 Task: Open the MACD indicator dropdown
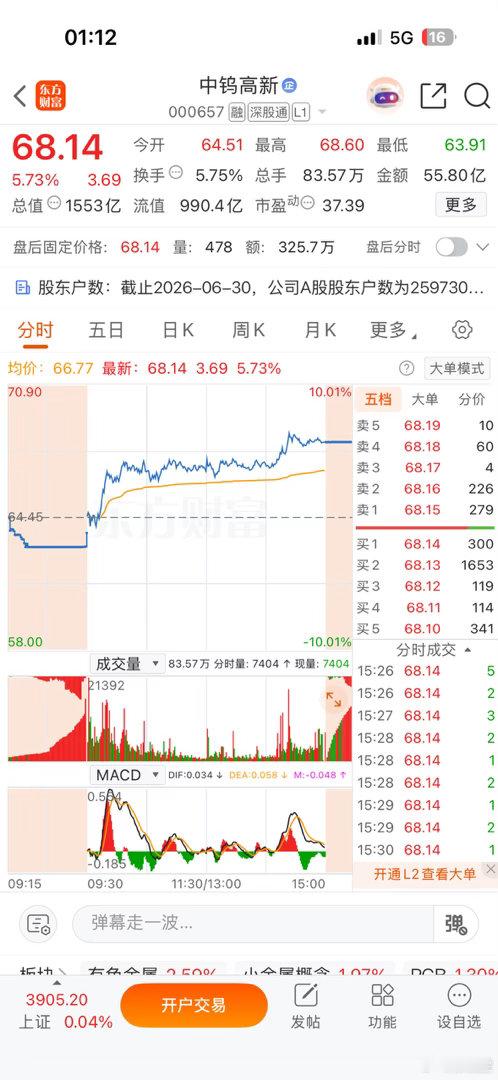(x=127, y=775)
